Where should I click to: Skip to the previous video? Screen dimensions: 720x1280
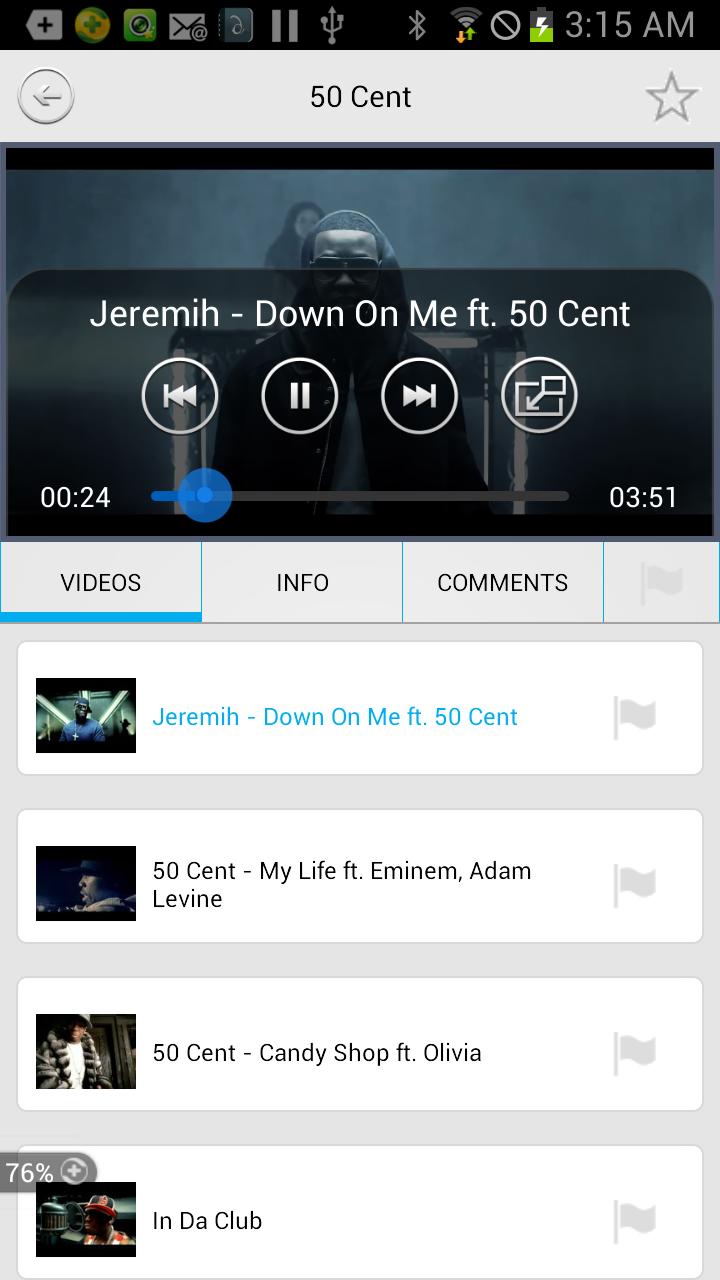(180, 396)
